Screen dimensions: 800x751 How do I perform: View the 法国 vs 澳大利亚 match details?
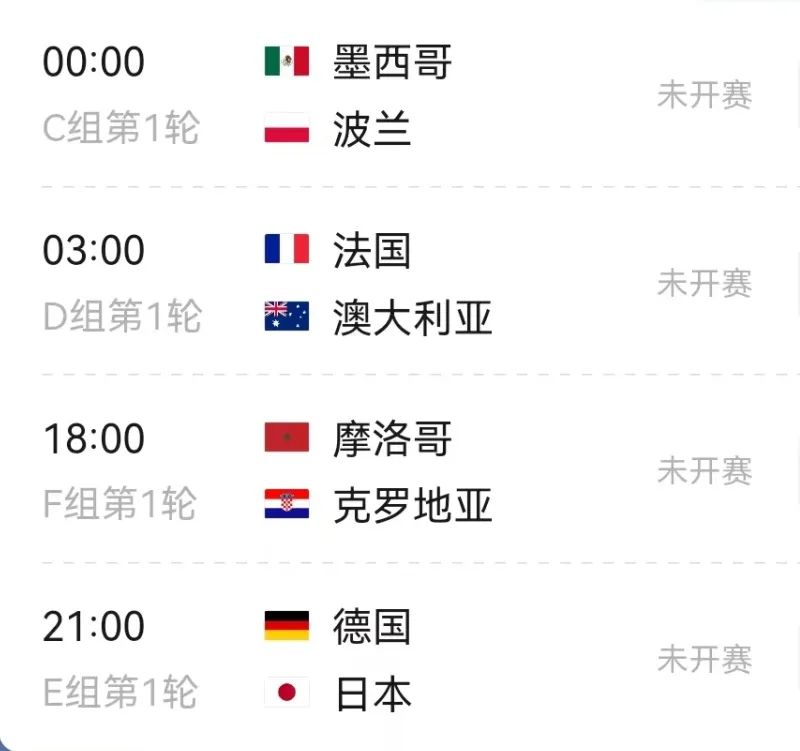pyautogui.click(x=400, y=284)
